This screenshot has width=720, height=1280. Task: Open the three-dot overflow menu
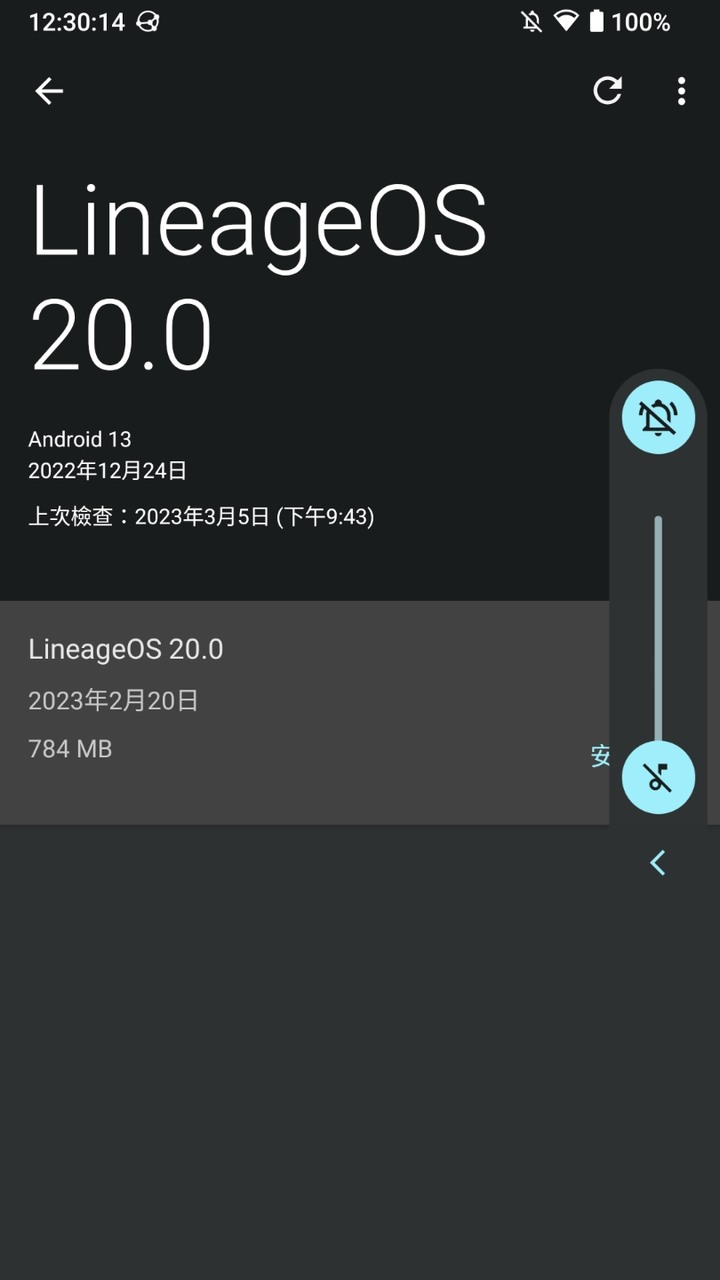681,91
